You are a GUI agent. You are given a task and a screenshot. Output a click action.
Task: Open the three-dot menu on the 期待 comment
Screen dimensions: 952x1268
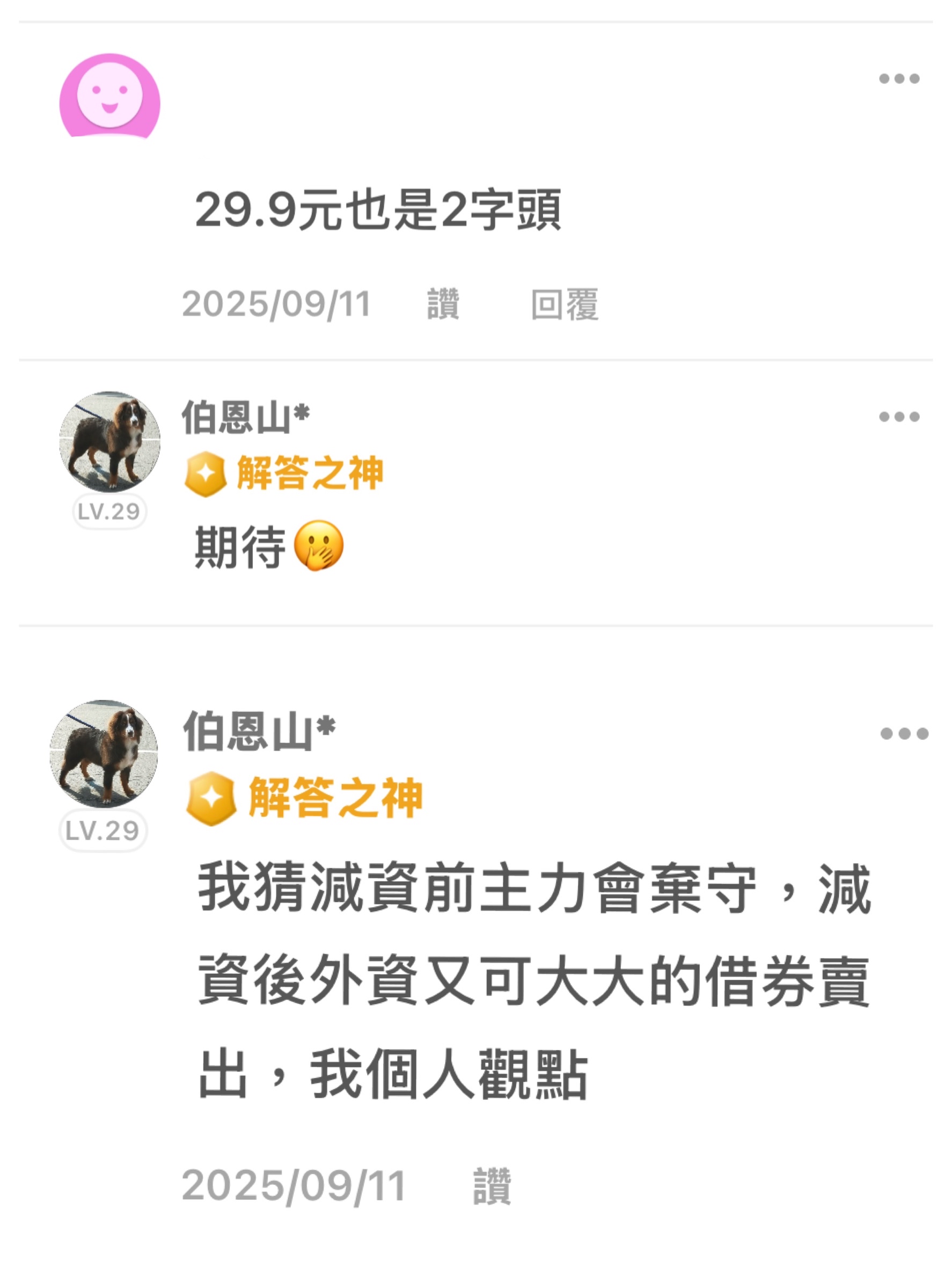(x=899, y=417)
